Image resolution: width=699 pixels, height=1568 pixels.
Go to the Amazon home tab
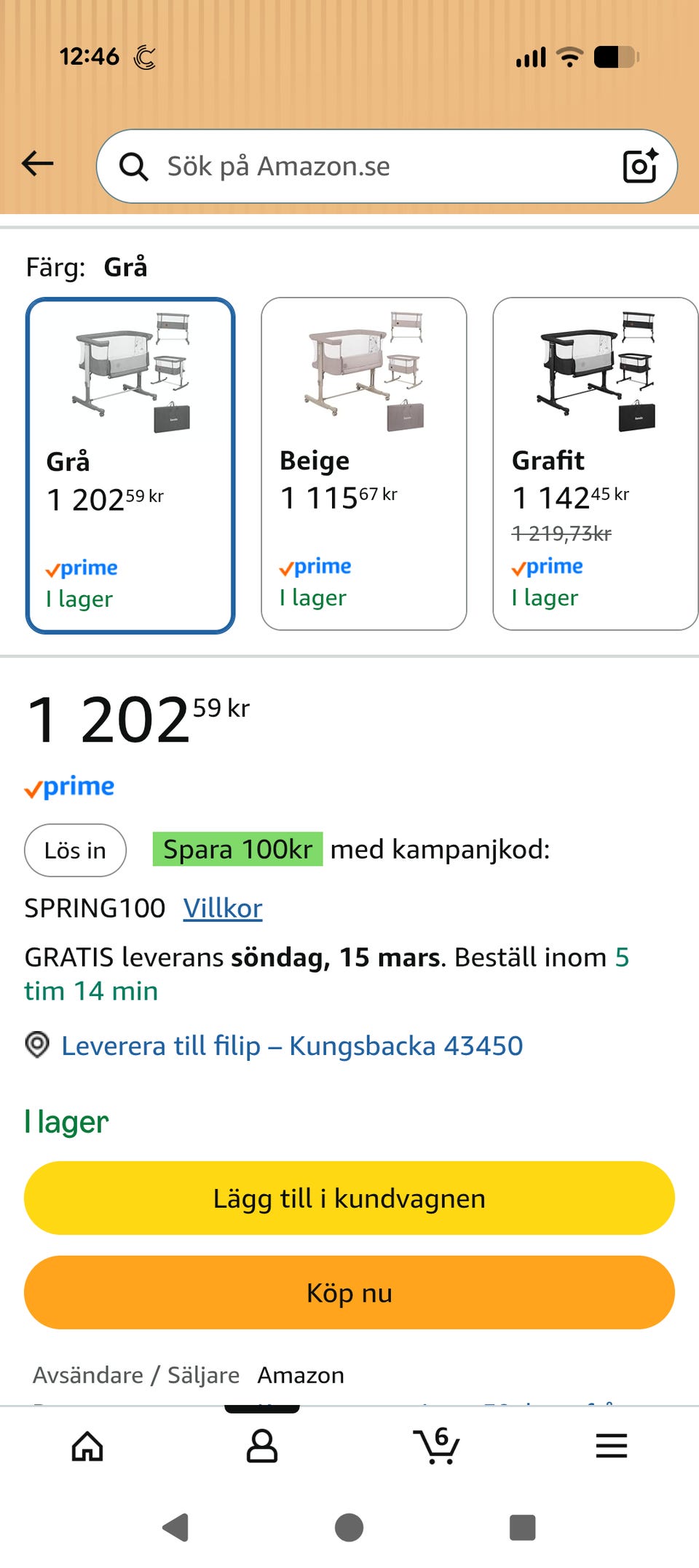[87, 1446]
